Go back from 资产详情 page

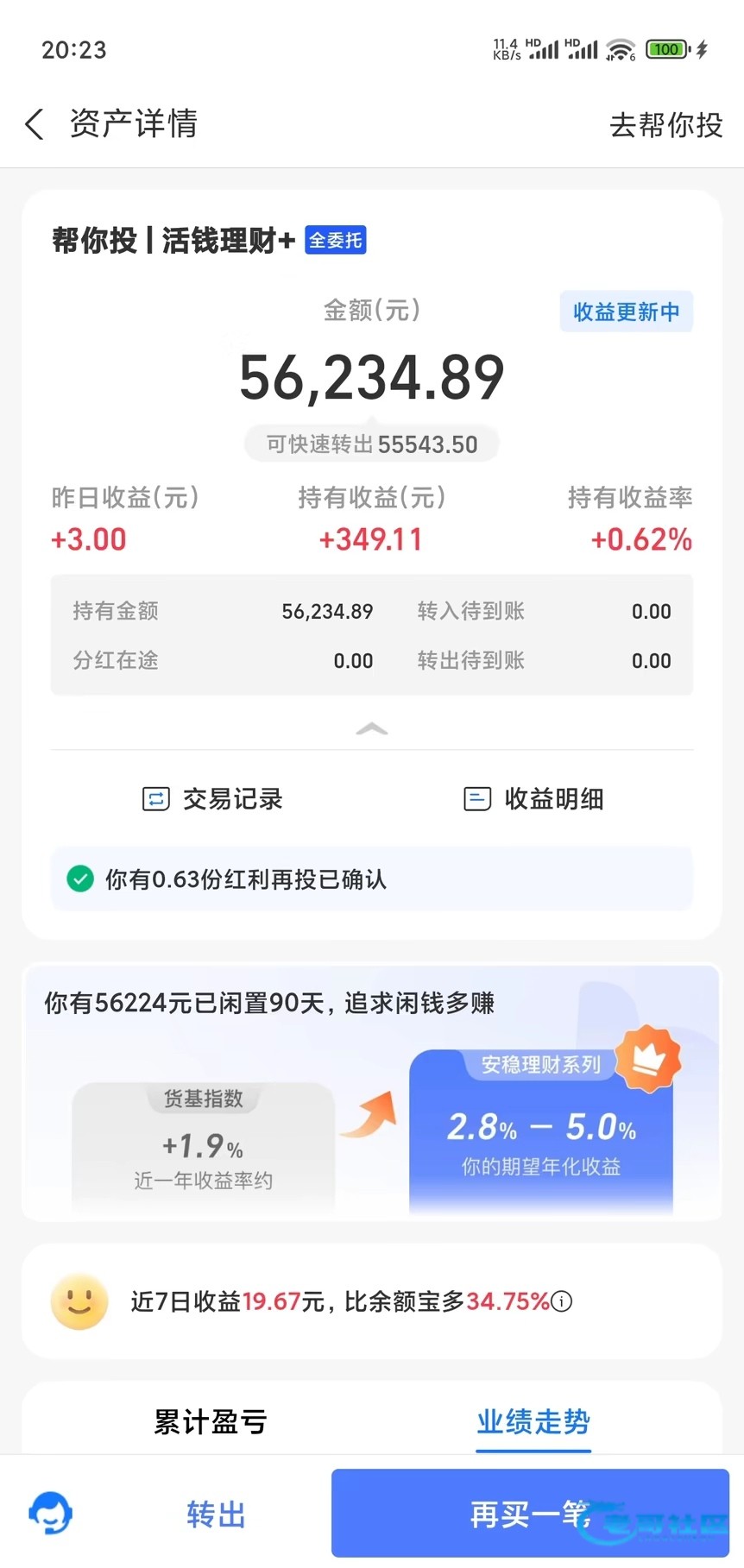pyautogui.click(x=35, y=124)
